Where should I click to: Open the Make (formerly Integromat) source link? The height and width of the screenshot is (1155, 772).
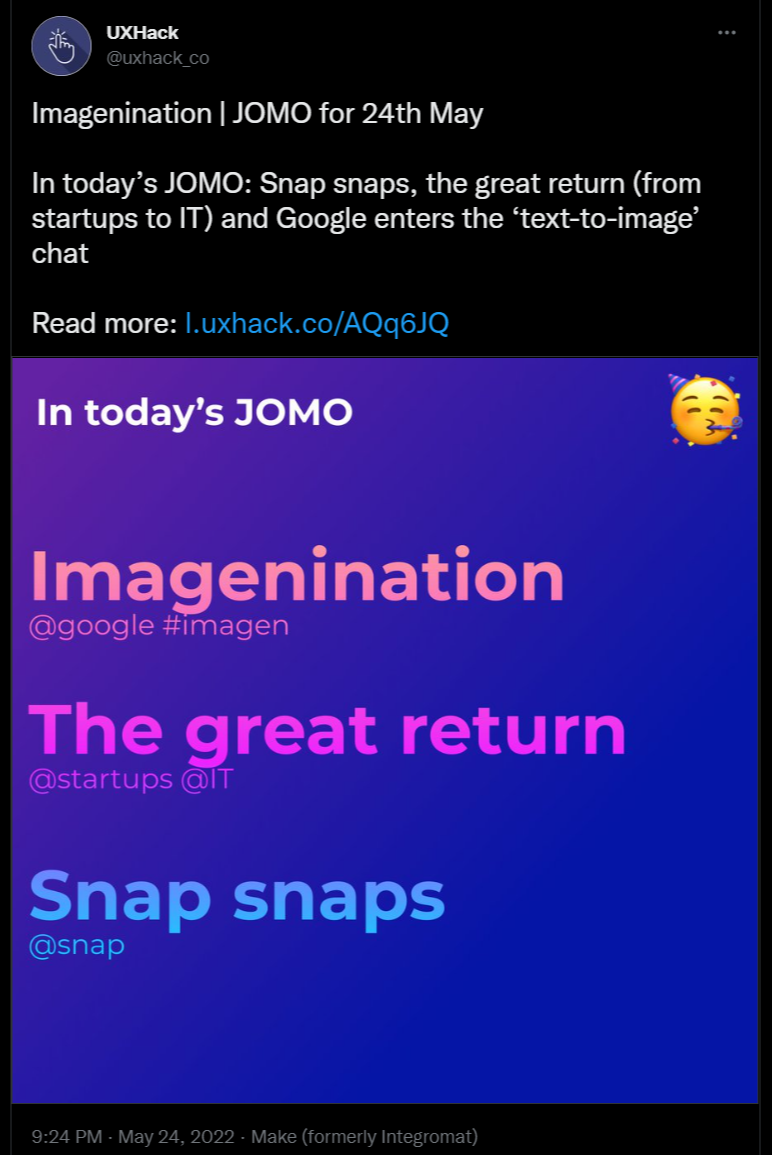364,1137
